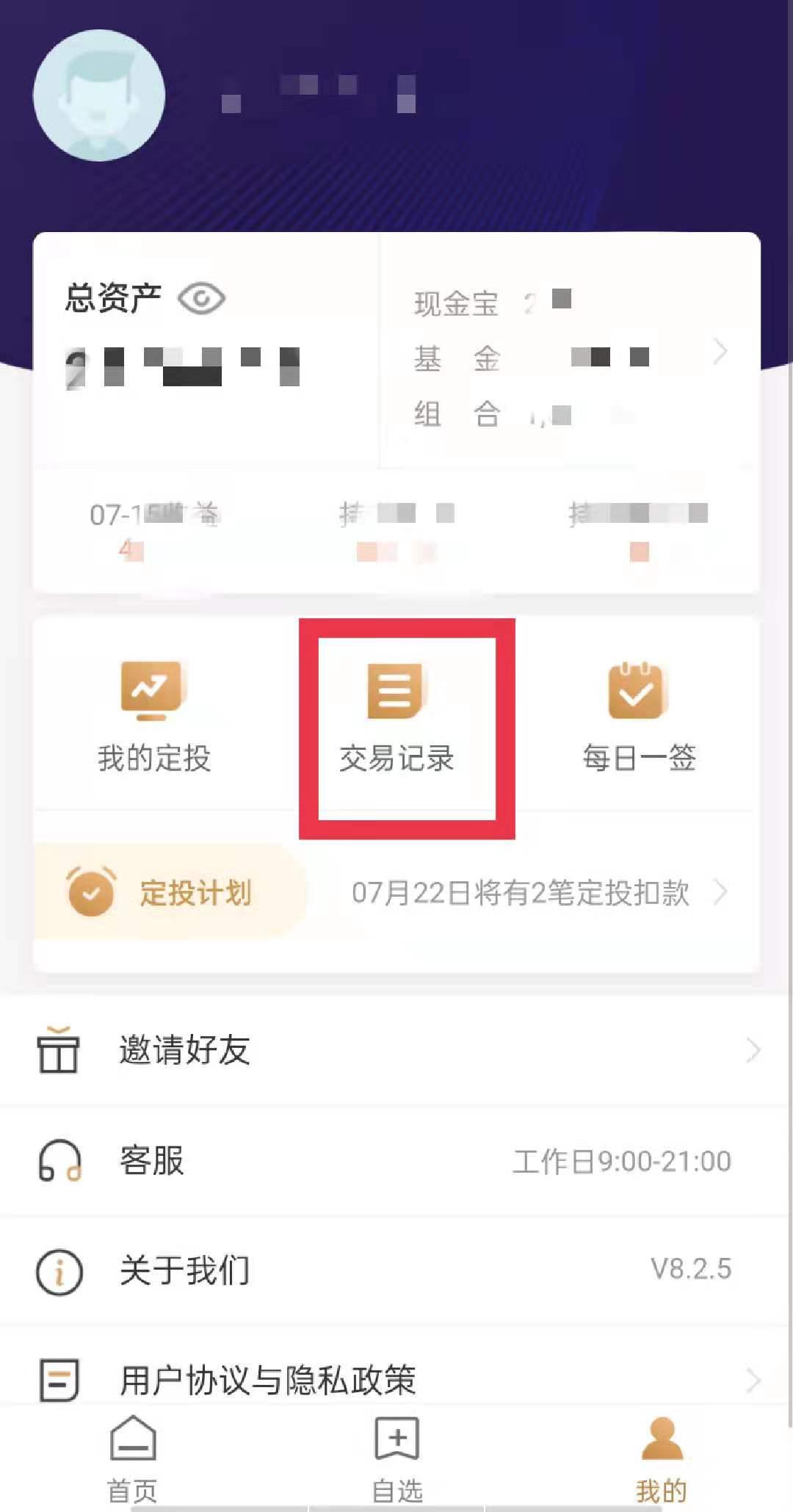Switch to 首页 tab
Image resolution: width=793 pixels, height=1512 pixels.
[132, 1458]
